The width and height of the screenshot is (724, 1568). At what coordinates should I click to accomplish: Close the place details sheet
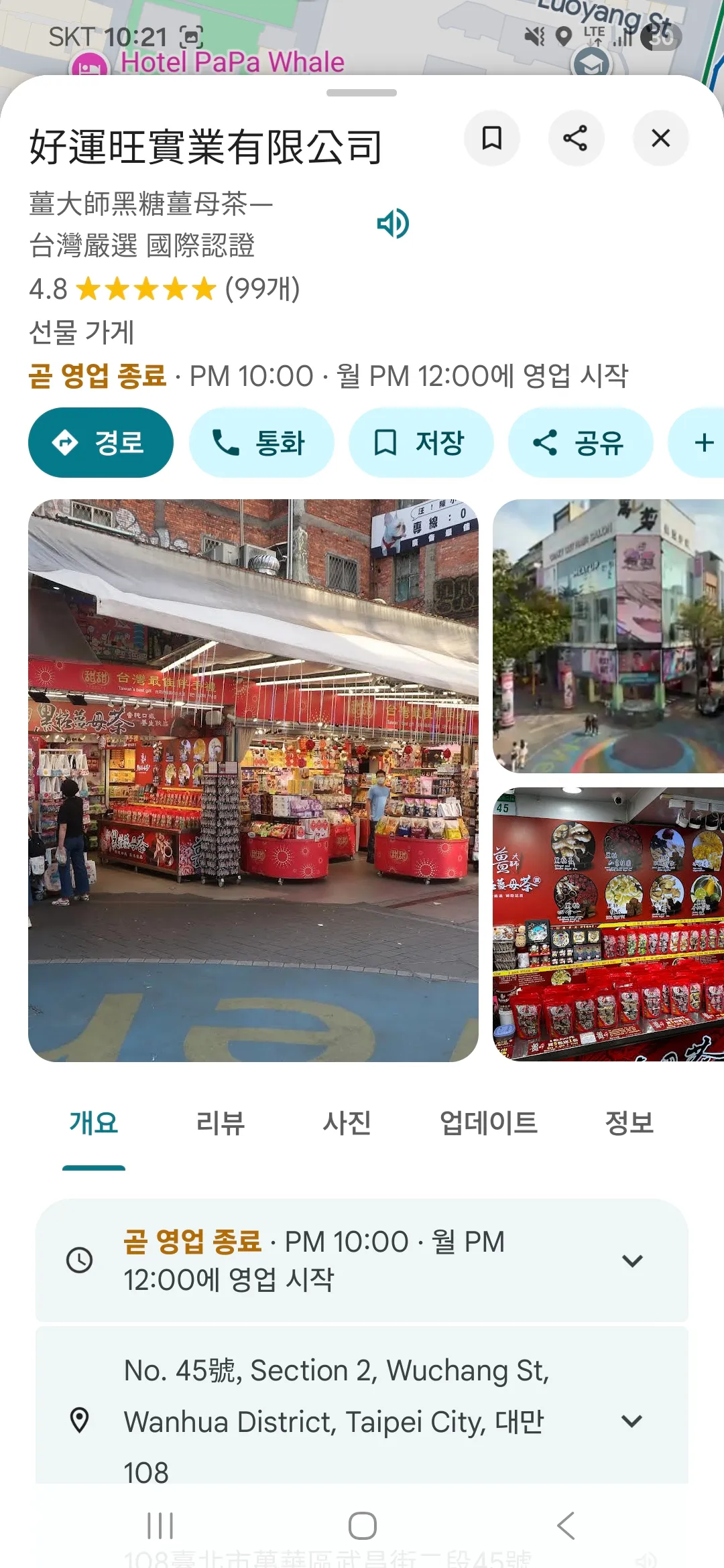[660, 138]
